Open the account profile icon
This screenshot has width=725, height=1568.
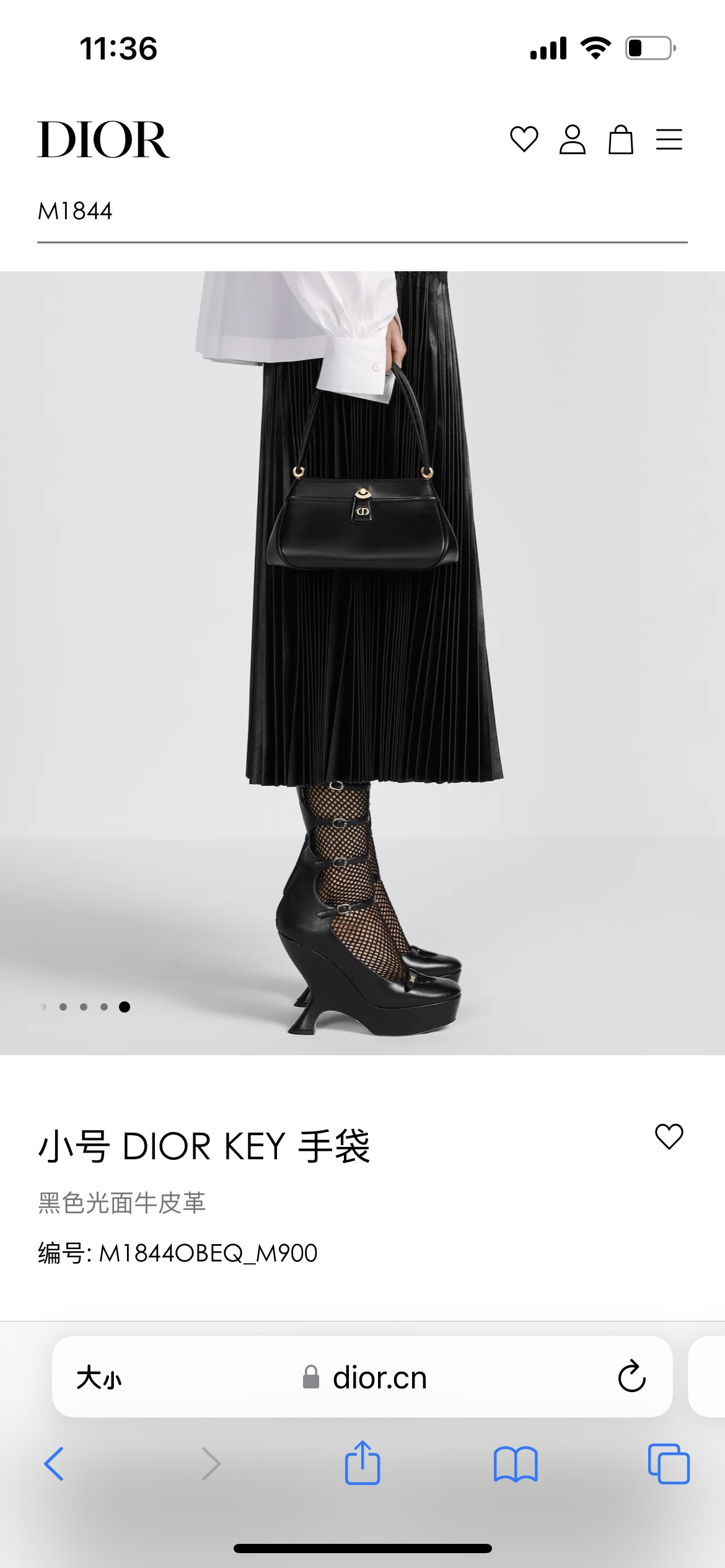[x=572, y=139]
